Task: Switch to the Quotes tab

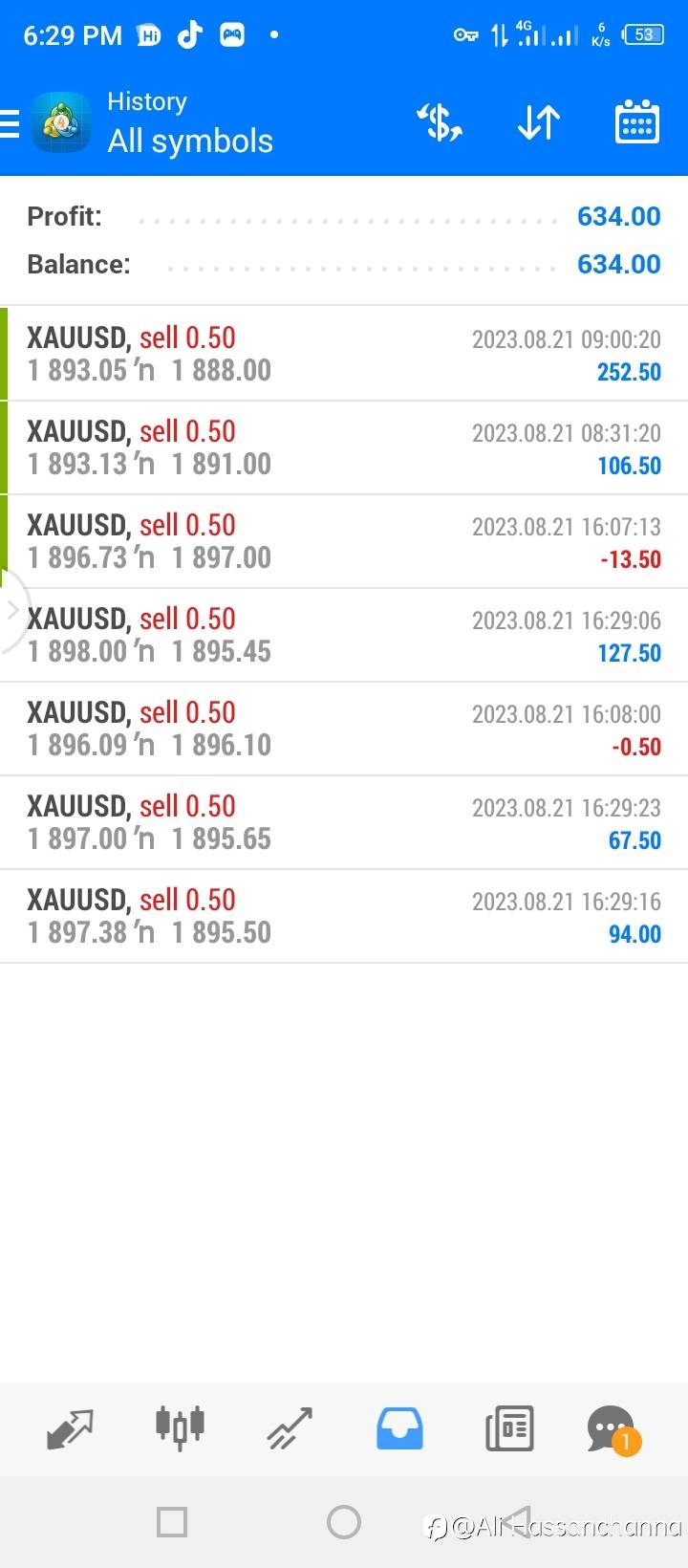Action: pos(70,1429)
